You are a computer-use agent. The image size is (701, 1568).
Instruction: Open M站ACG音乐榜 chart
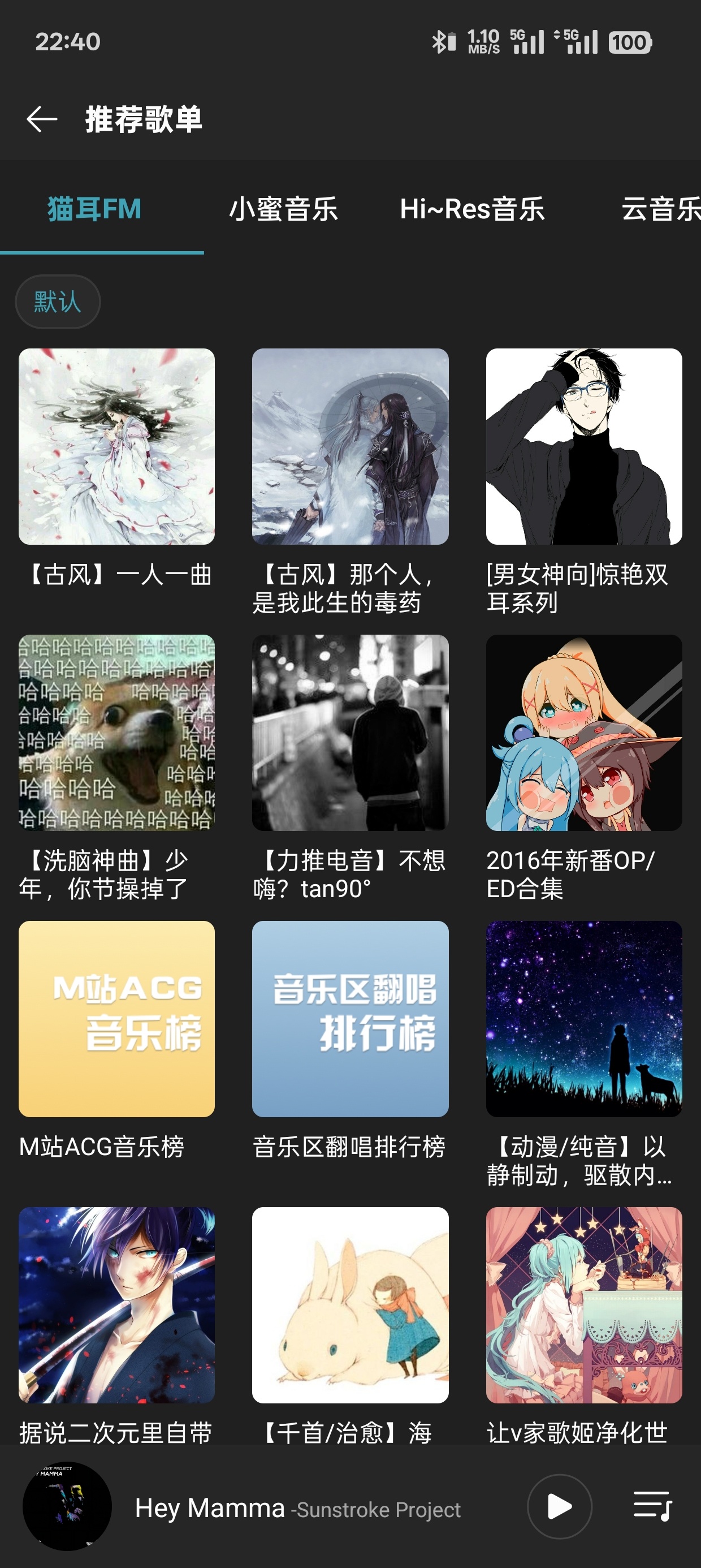(x=116, y=1018)
